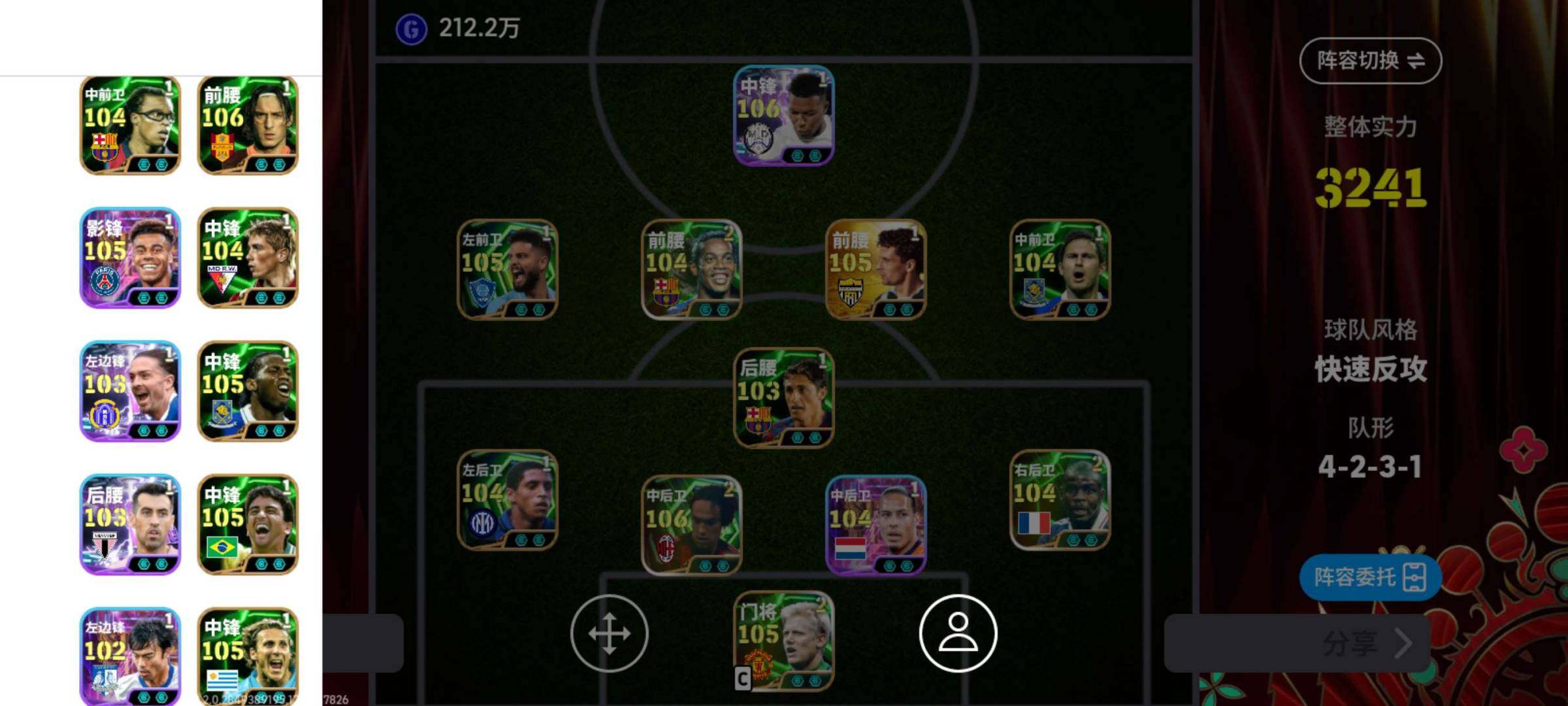Tap the four-arrow move icon
The height and width of the screenshot is (706, 1568).
click(x=609, y=633)
